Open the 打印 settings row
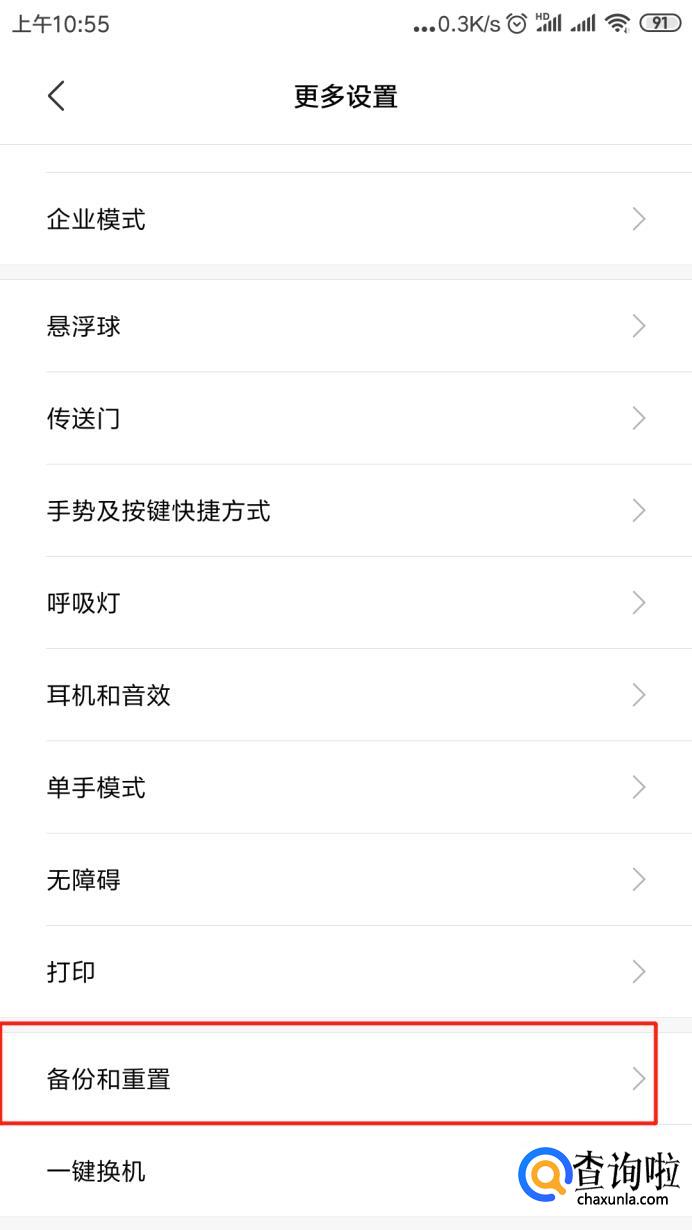Viewport: 692px width, 1230px height. click(345, 972)
